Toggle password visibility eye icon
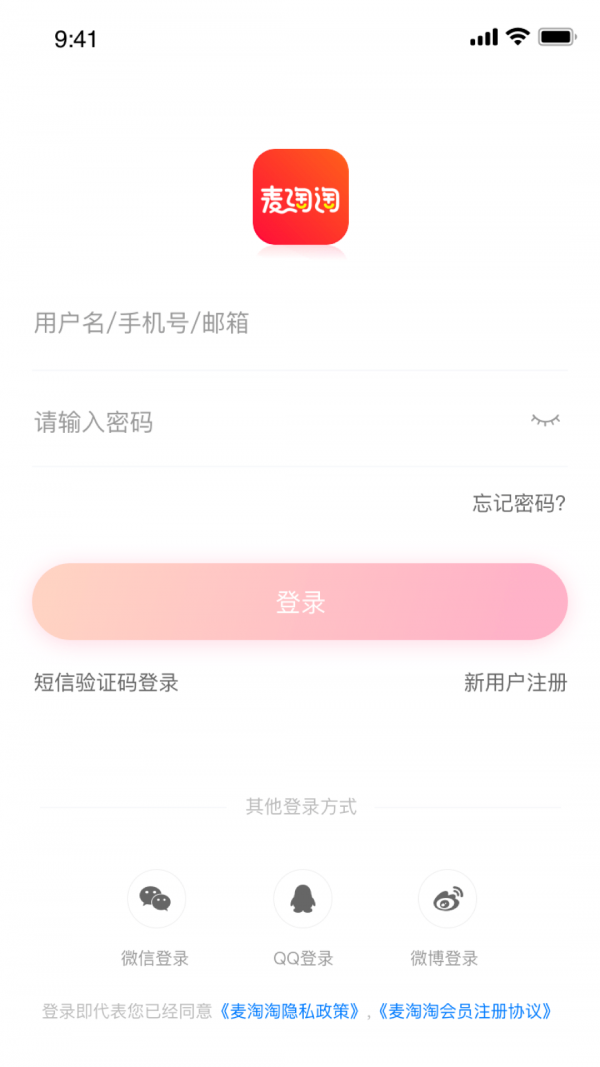The width and height of the screenshot is (600, 1067). [x=545, y=420]
